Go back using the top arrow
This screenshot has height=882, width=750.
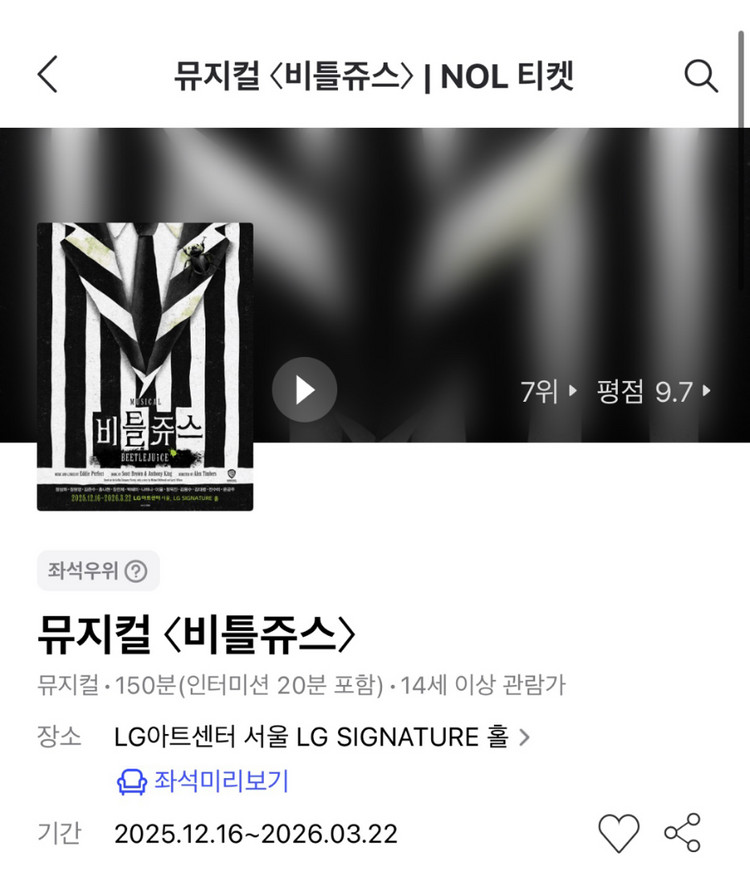coord(48,76)
